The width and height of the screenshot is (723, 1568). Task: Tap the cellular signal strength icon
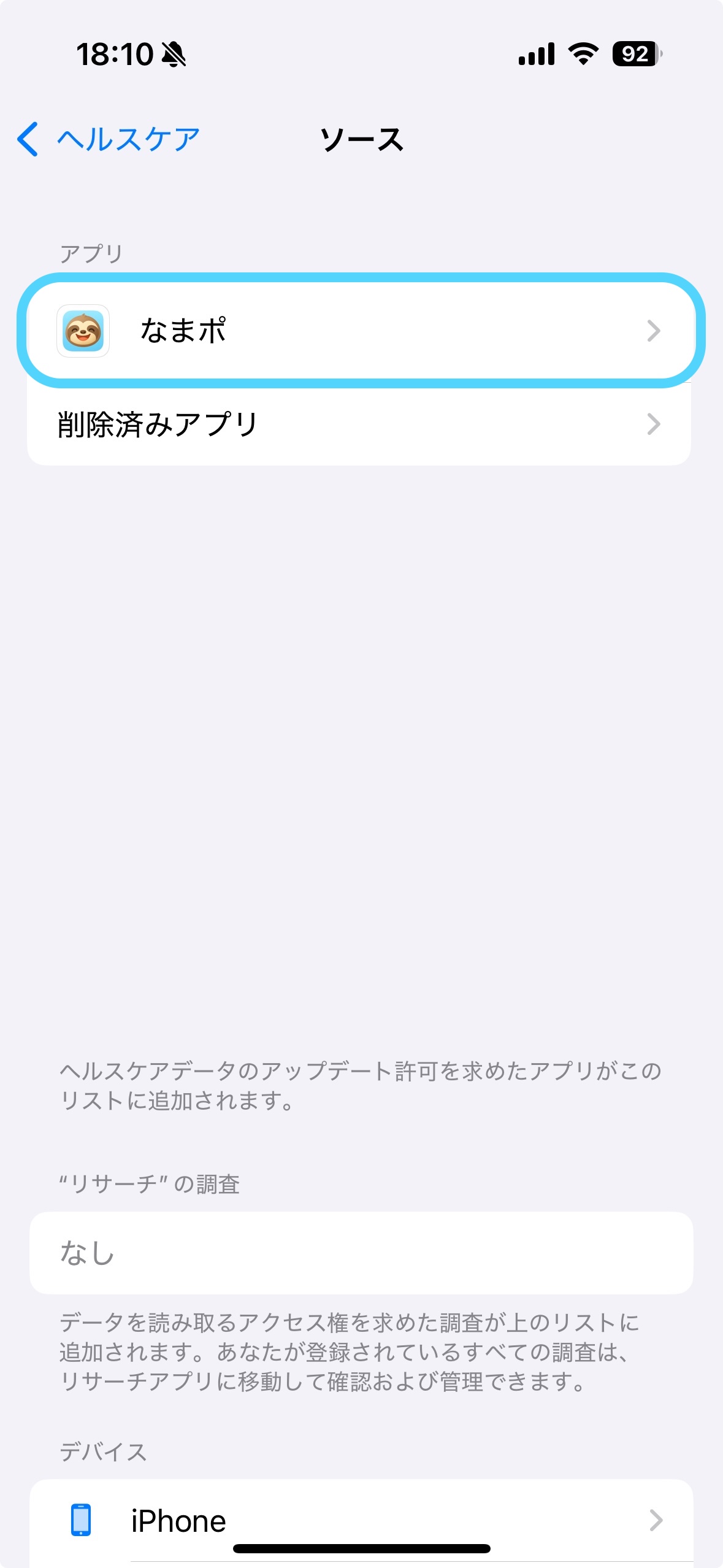click(537, 55)
